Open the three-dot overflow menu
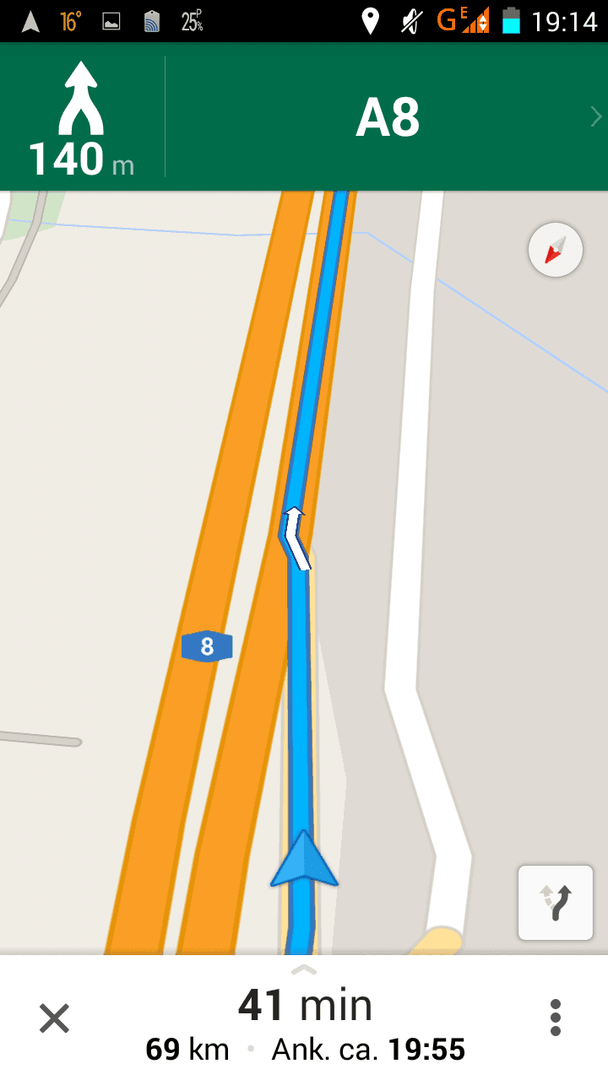 pyautogui.click(x=555, y=1018)
